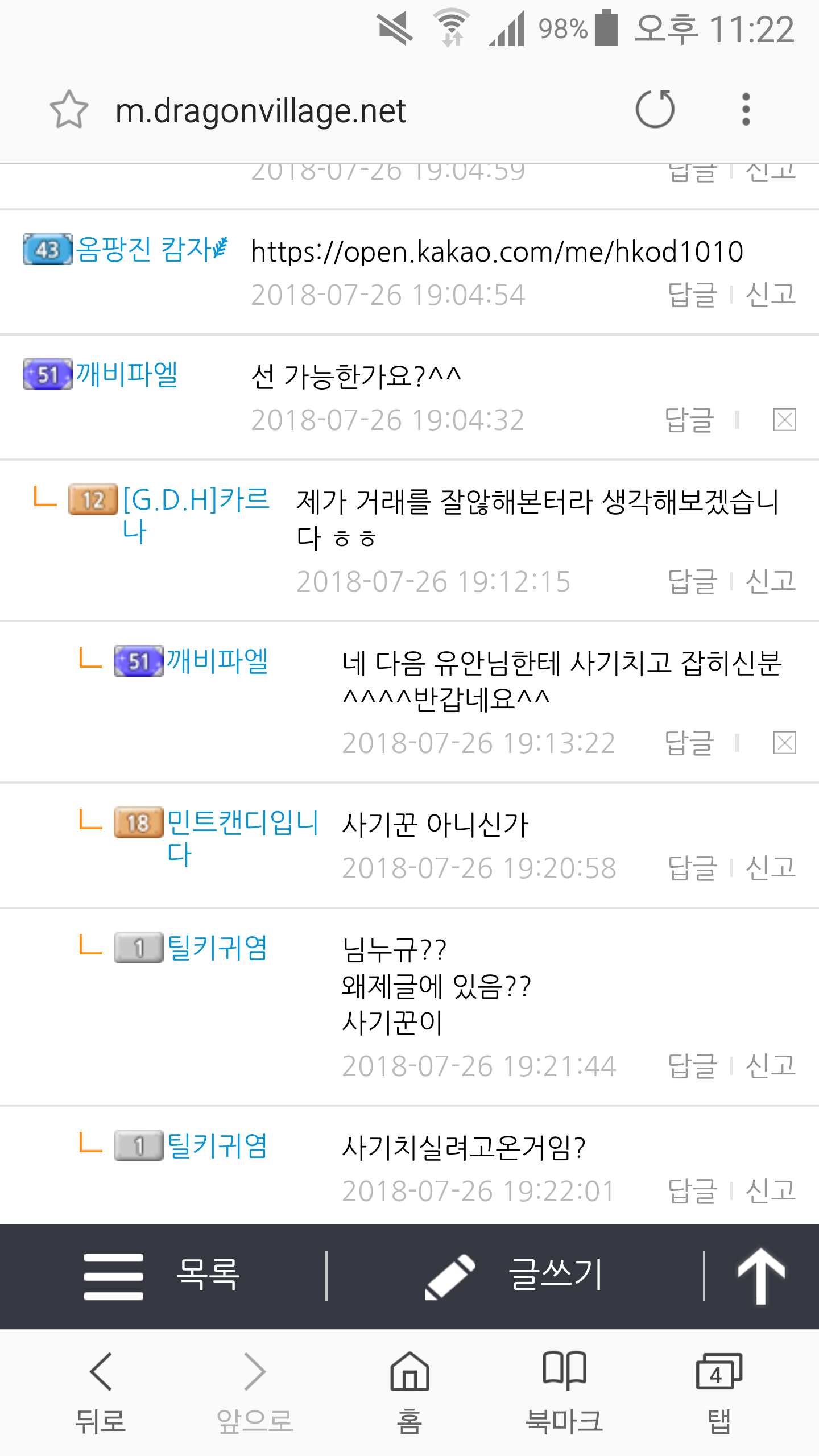View the 4 open tabs
This screenshot has width=819, height=1456.
pos(719,1392)
